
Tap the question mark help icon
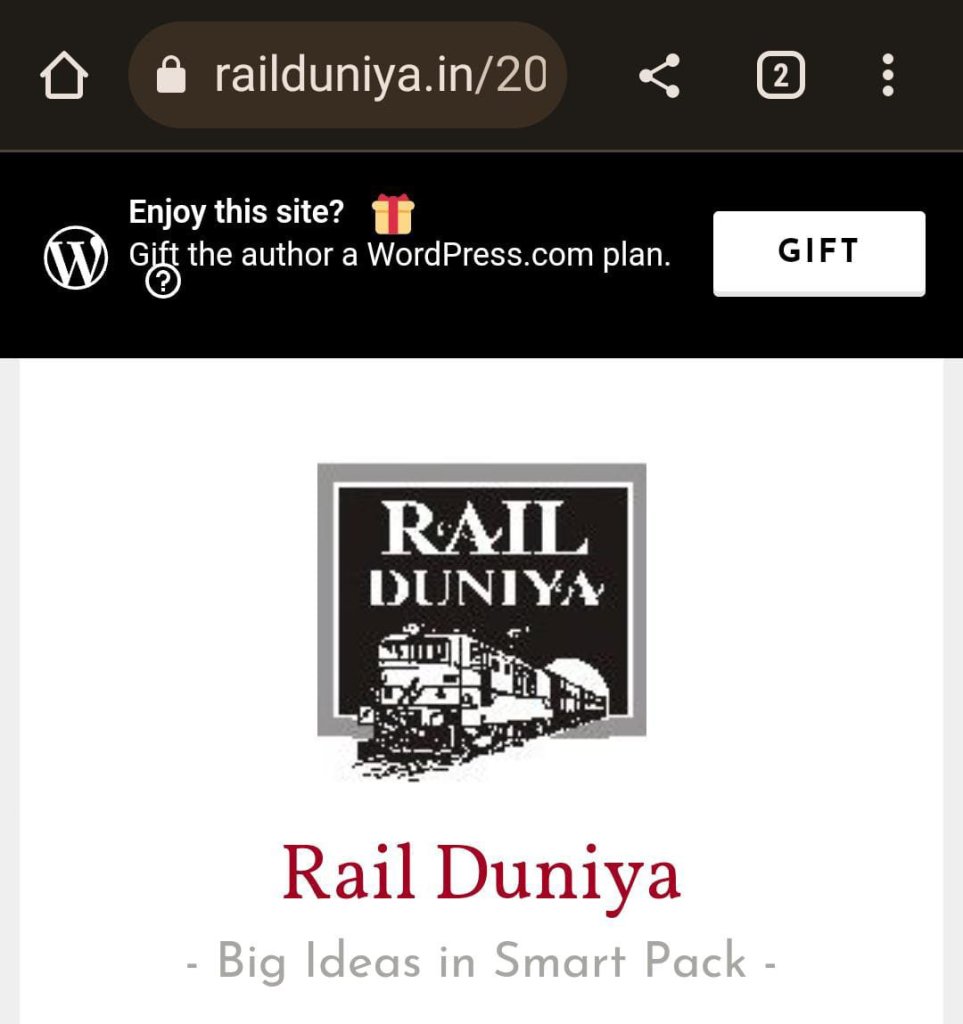click(164, 284)
